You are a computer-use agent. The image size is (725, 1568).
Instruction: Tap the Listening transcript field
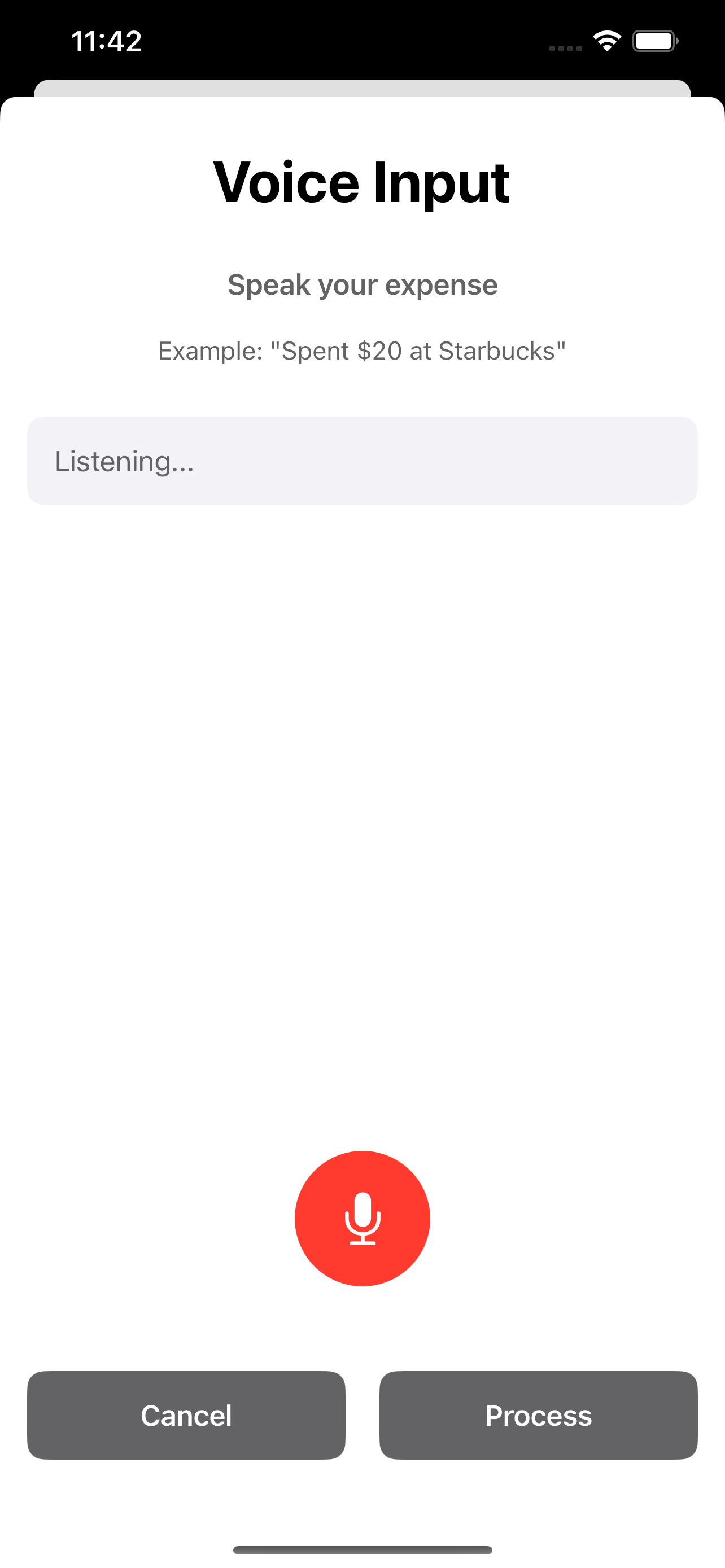pos(362,461)
